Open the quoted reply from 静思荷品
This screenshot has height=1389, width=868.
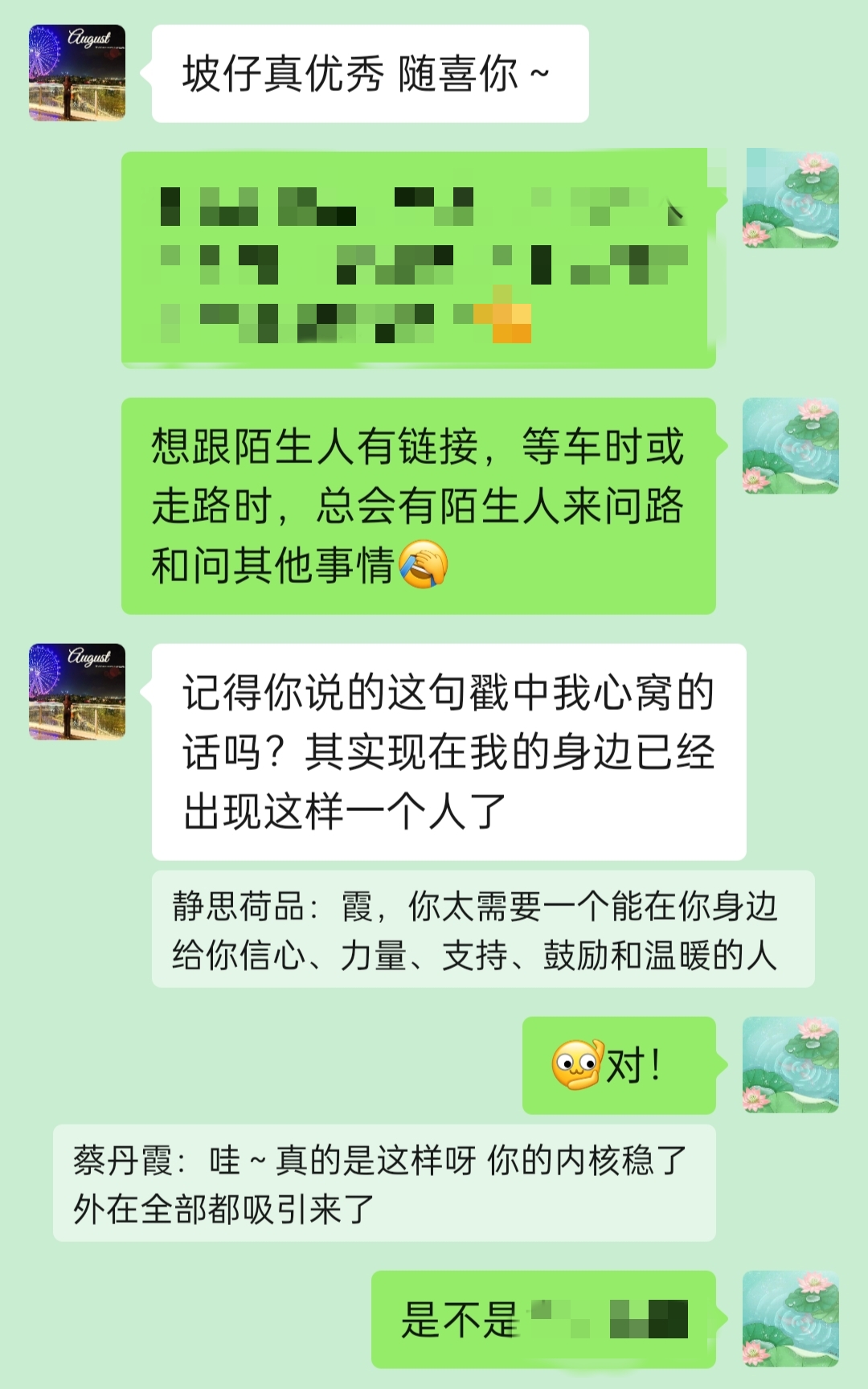coord(482,929)
